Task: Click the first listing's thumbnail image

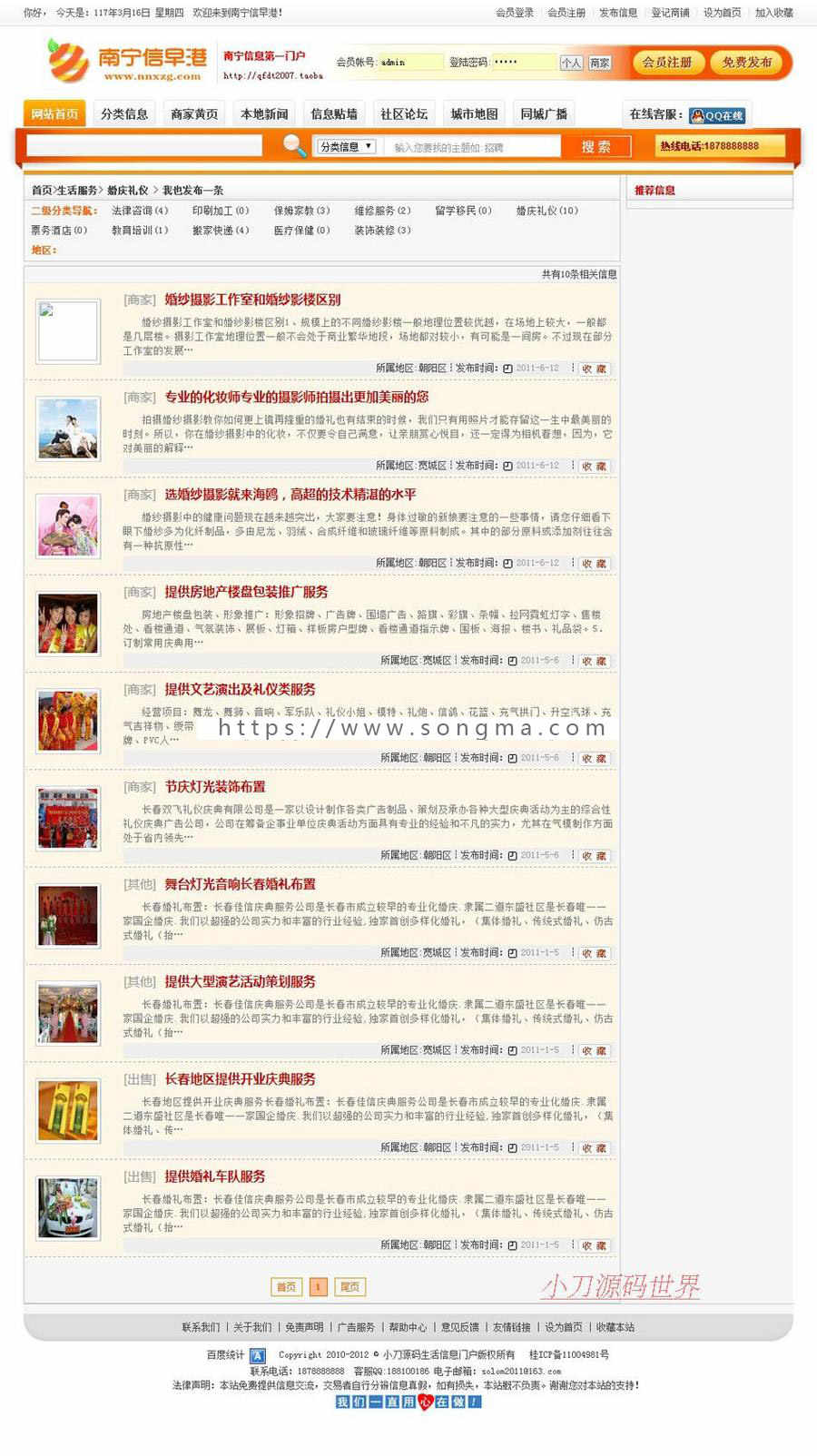Action: coord(68,331)
